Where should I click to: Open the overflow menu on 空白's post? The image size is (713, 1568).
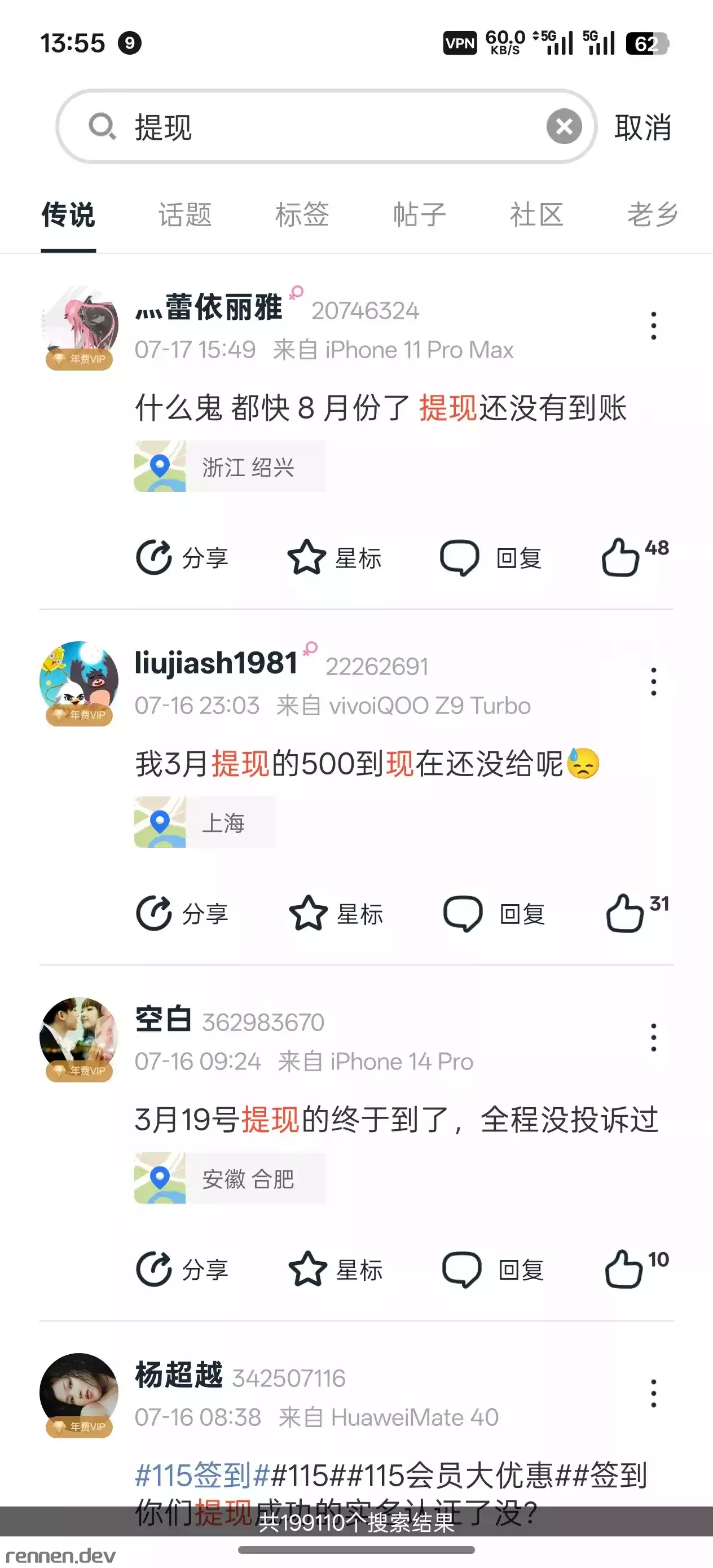point(653,1037)
